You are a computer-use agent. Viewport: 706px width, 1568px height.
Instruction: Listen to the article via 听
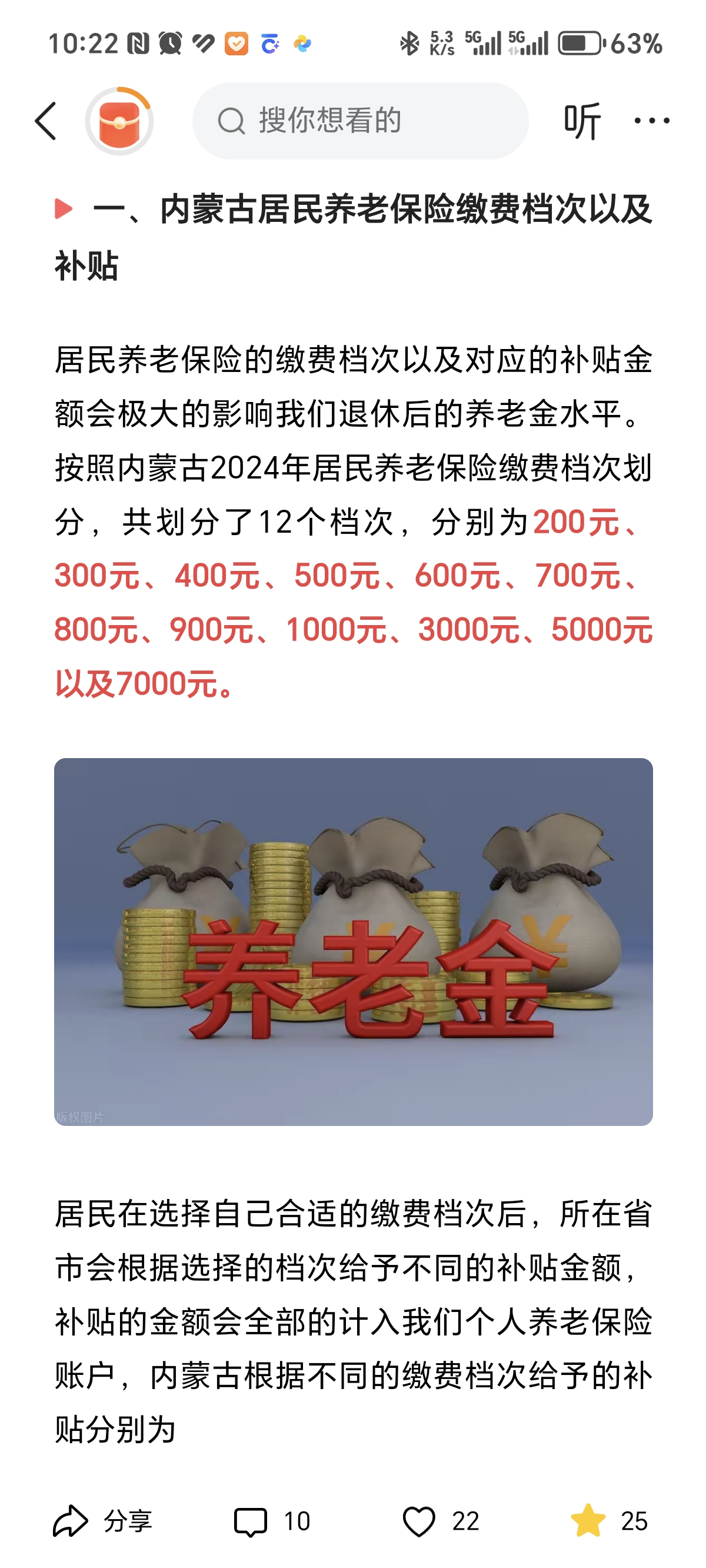[582, 121]
